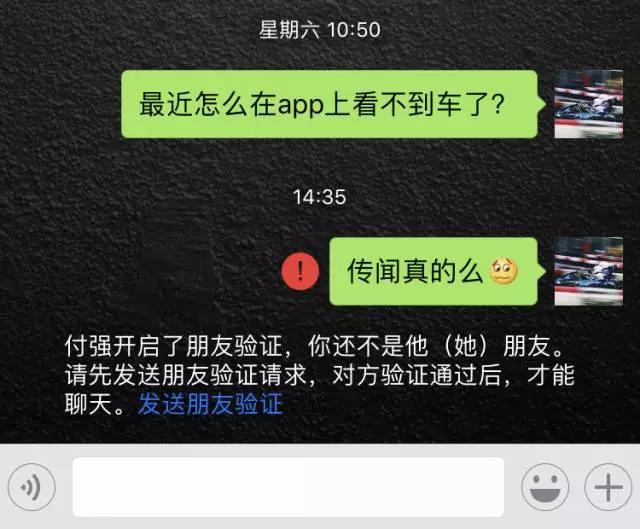The width and height of the screenshot is (640, 529).
Task: Open the emoji sticker panel
Action: [x=546, y=488]
